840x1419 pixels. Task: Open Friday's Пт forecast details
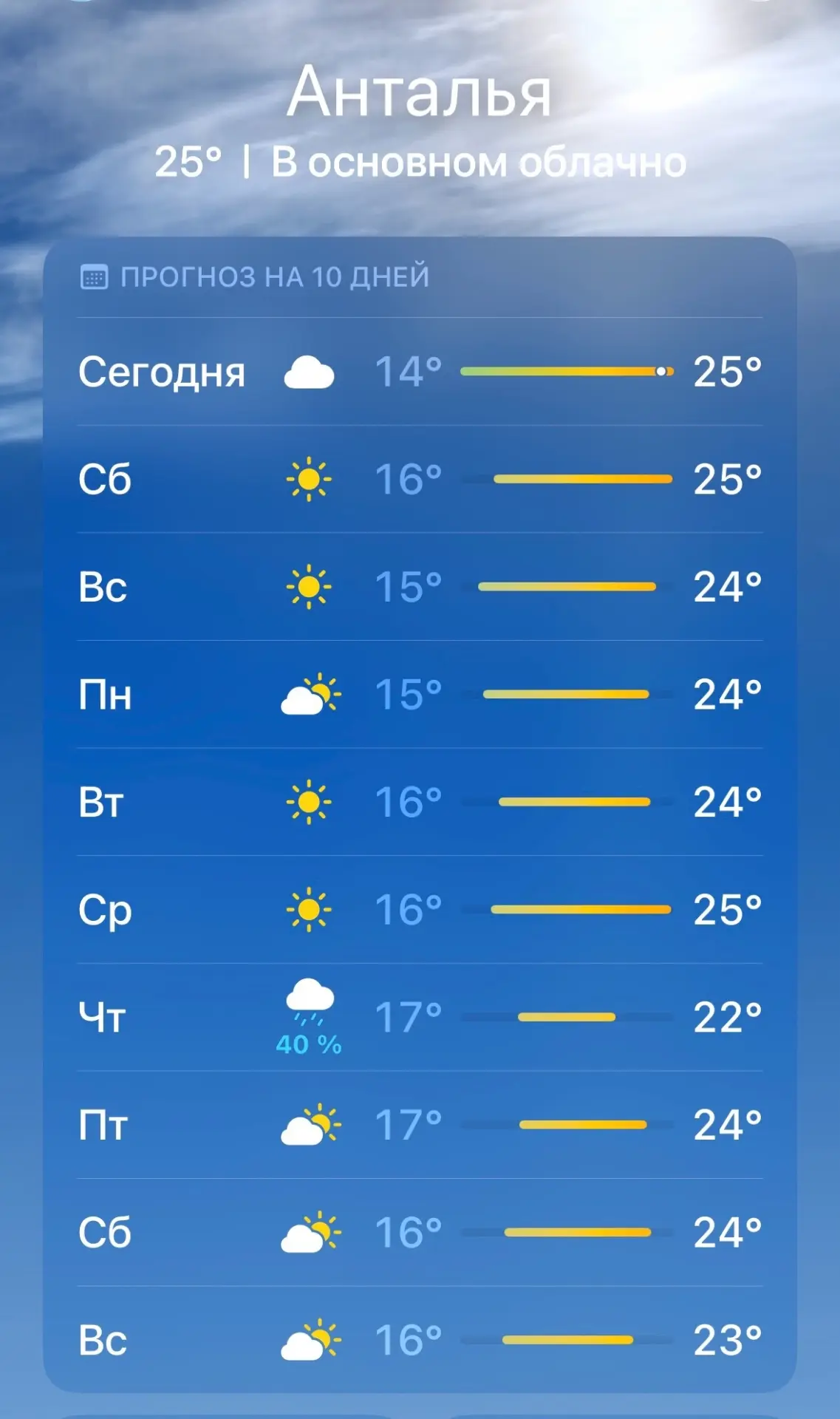coord(420,1125)
